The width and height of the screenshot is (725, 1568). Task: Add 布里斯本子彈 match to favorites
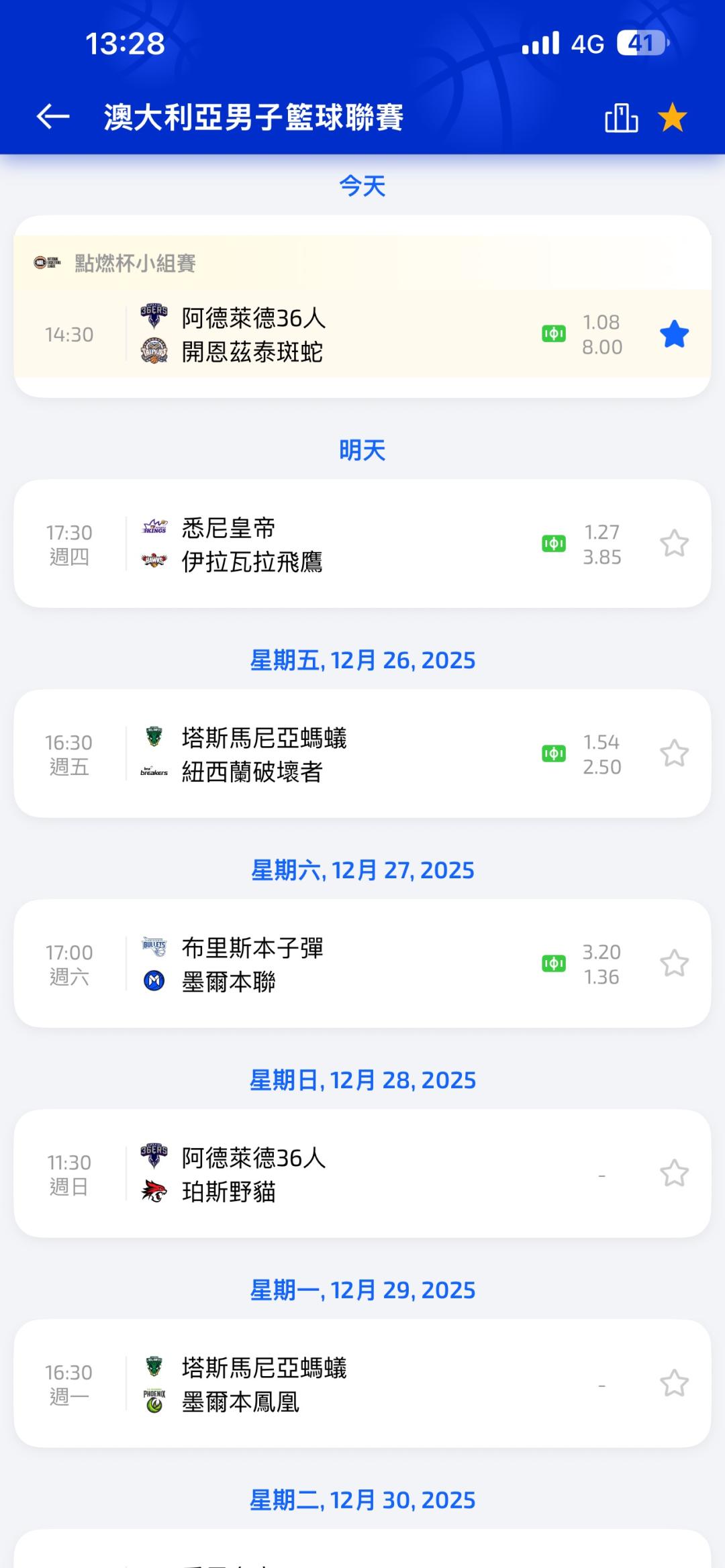[x=674, y=963]
